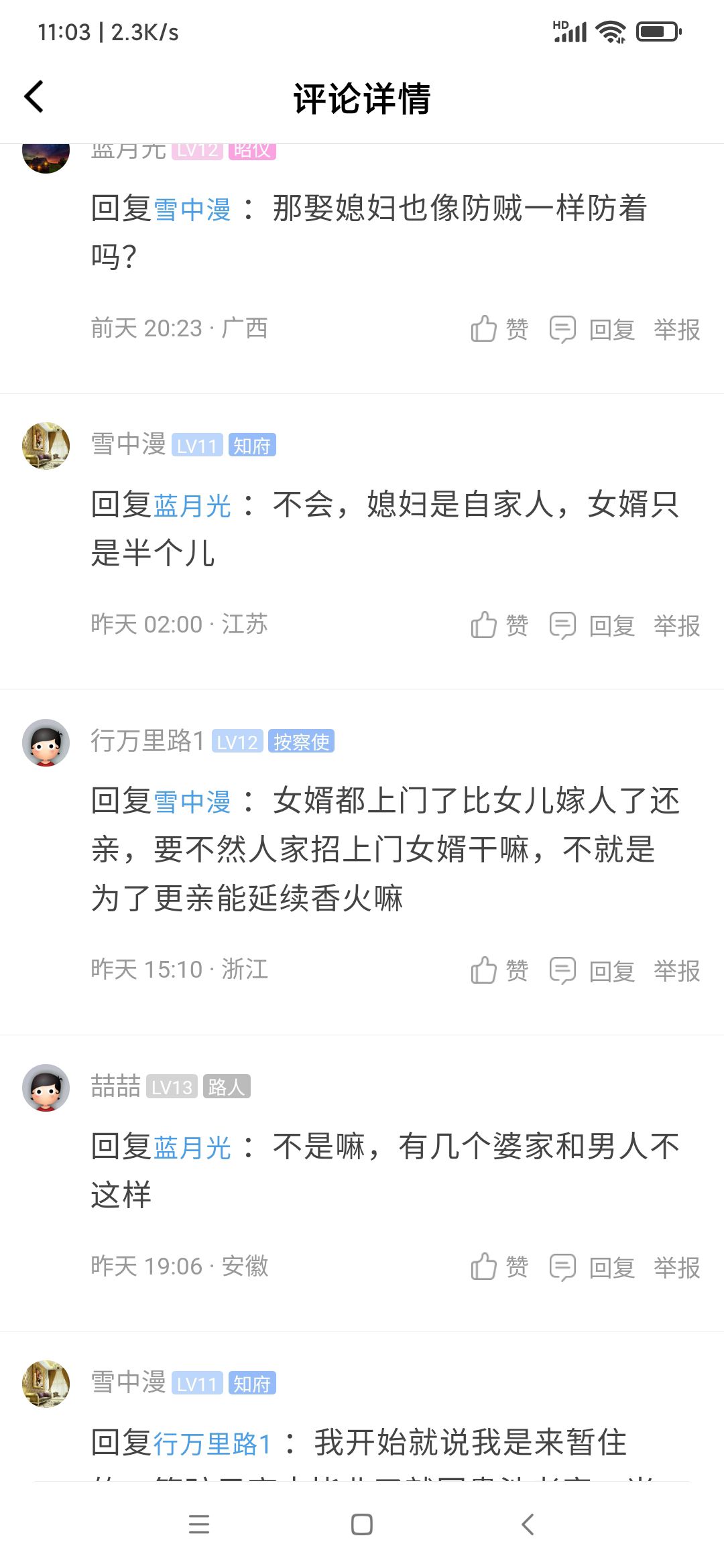Image resolution: width=724 pixels, height=1568 pixels.
Task: Open 蓝月光 link in 喆喆's reply
Action: click(192, 1147)
